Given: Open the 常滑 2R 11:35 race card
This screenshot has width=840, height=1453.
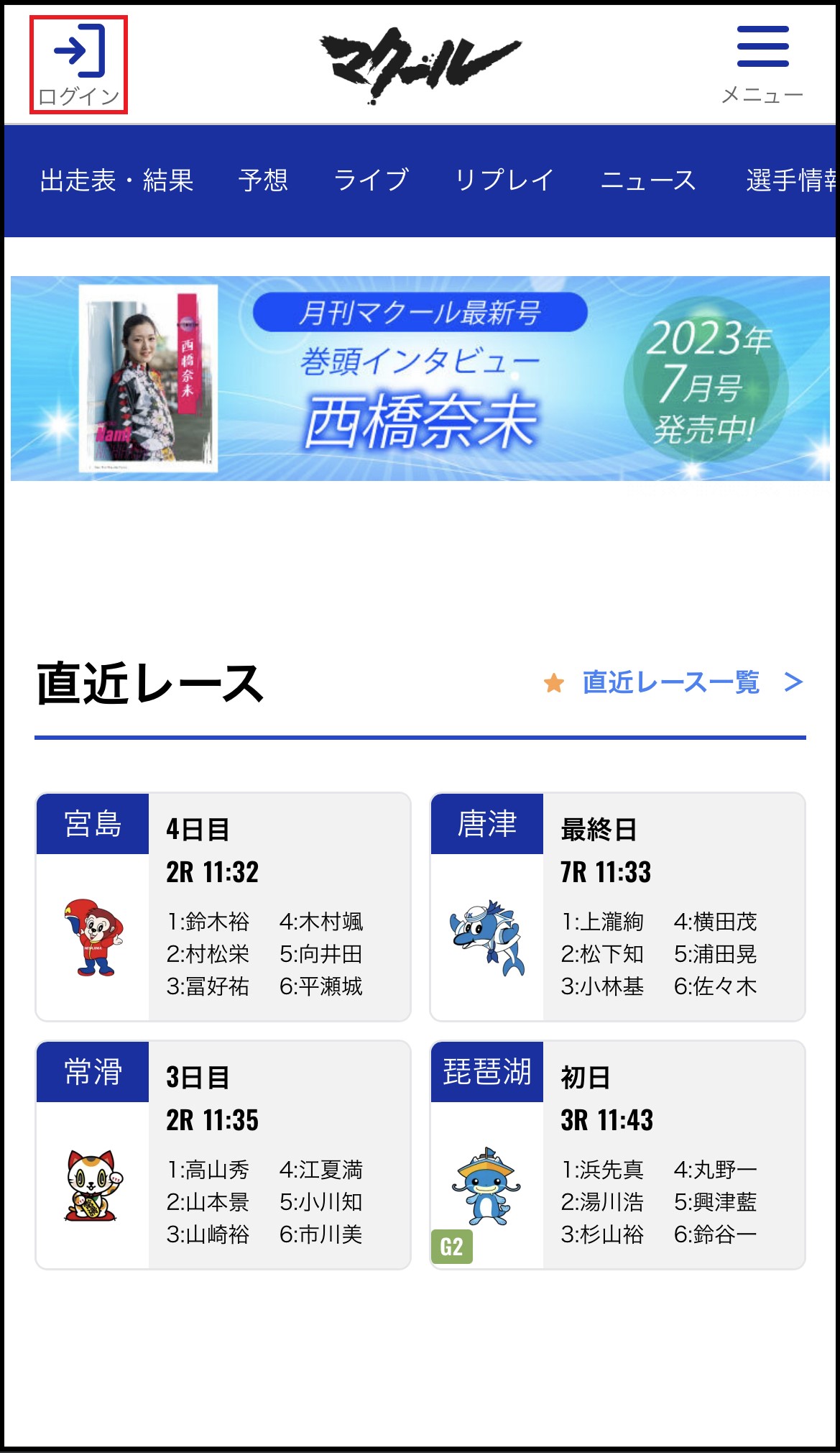Looking at the screenshot, I should pyautogui.click(x=223, y=1155).
